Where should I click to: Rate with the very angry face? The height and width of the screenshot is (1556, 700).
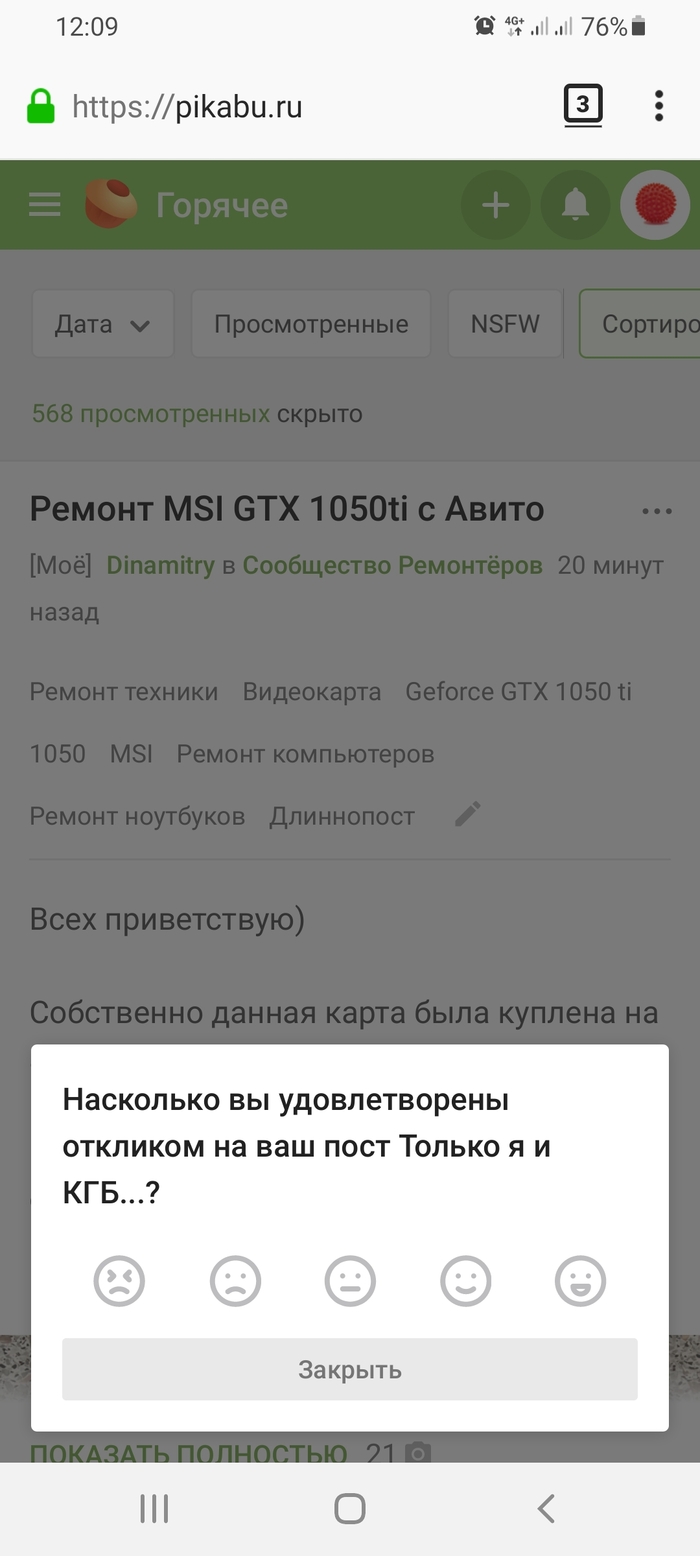coord(119,1281)
